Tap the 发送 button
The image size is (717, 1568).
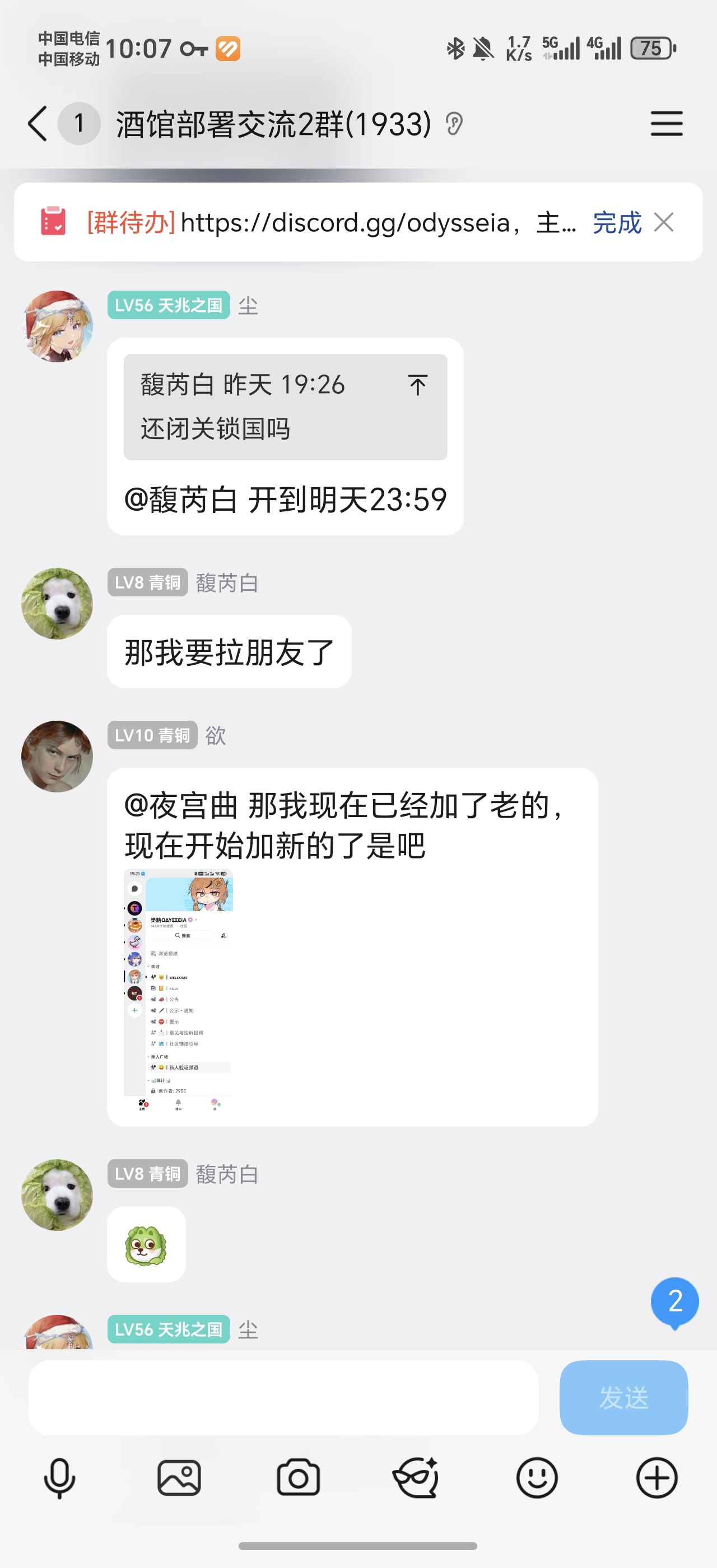623,1398
